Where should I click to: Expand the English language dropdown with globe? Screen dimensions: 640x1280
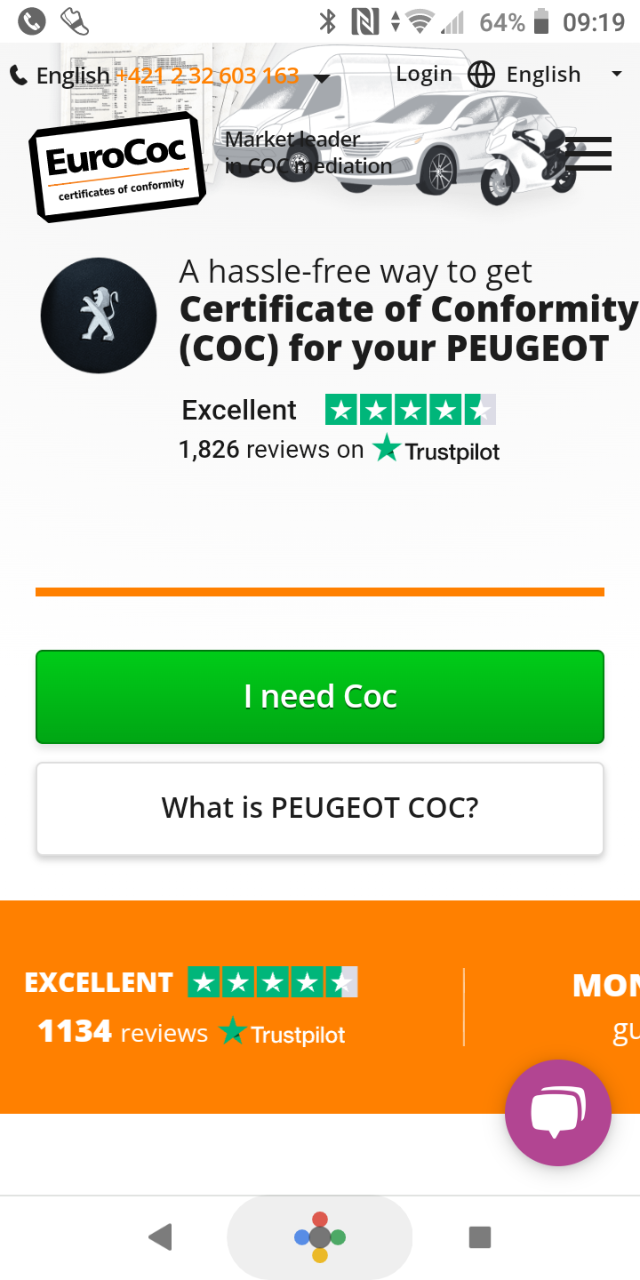point(545,75)
